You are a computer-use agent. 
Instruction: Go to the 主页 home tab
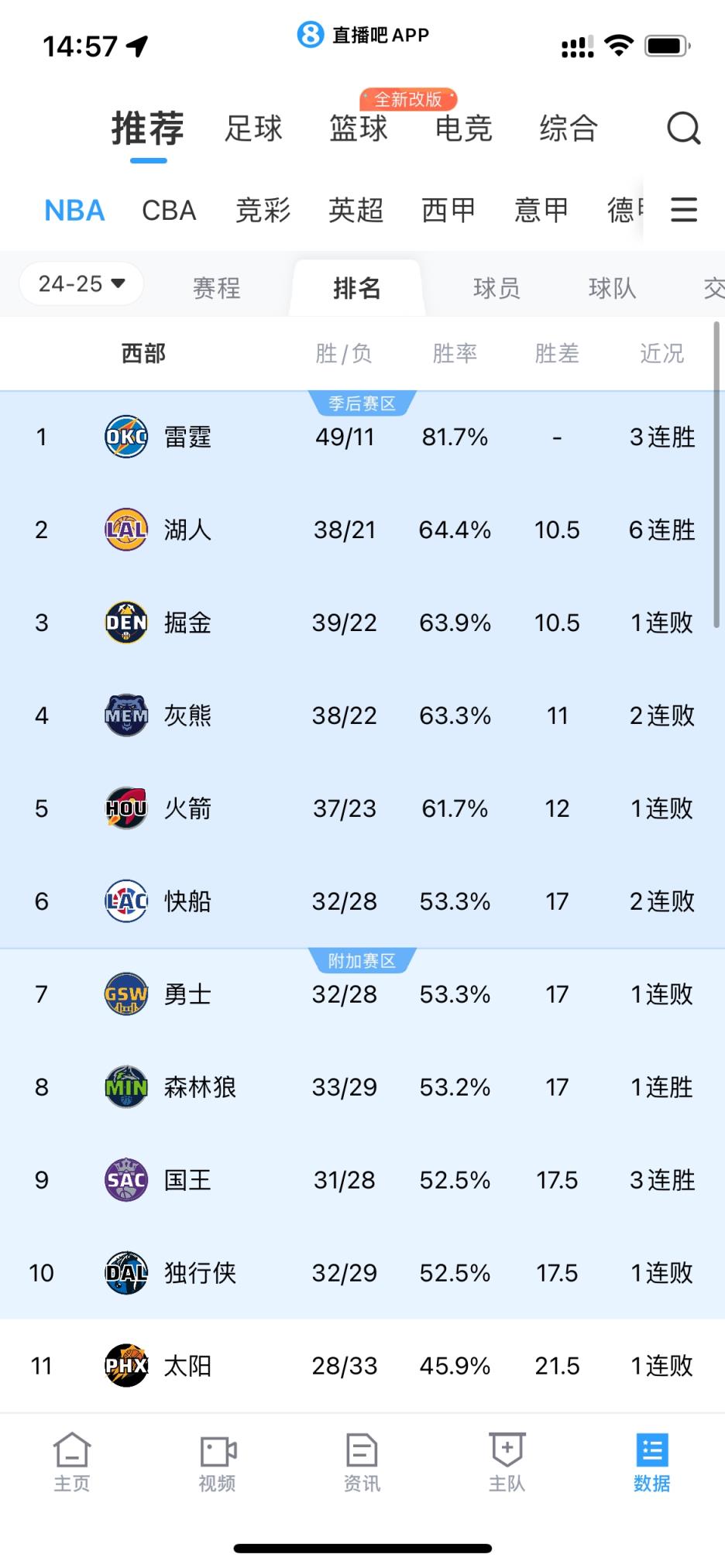coord(72,1462)
